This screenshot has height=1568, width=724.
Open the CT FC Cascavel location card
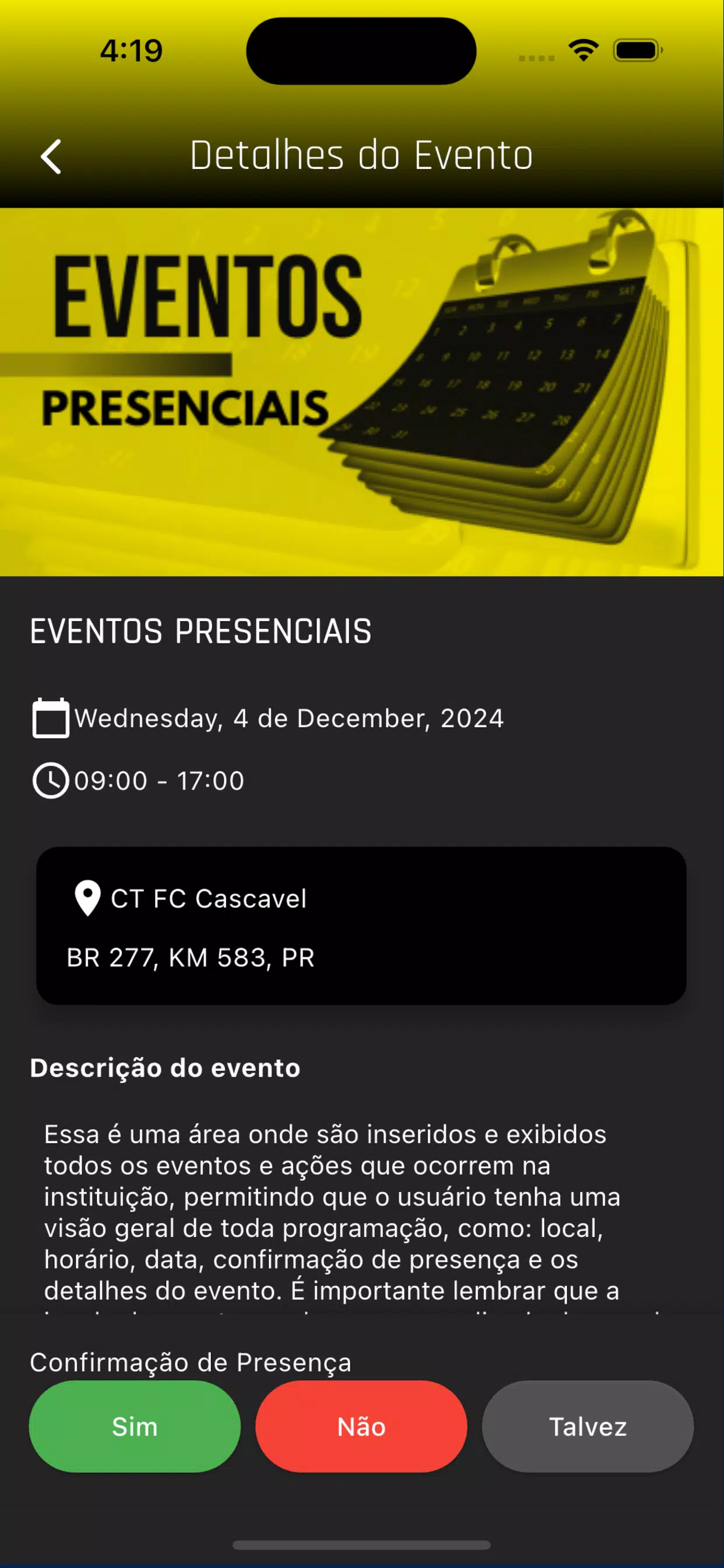(361, 925)
